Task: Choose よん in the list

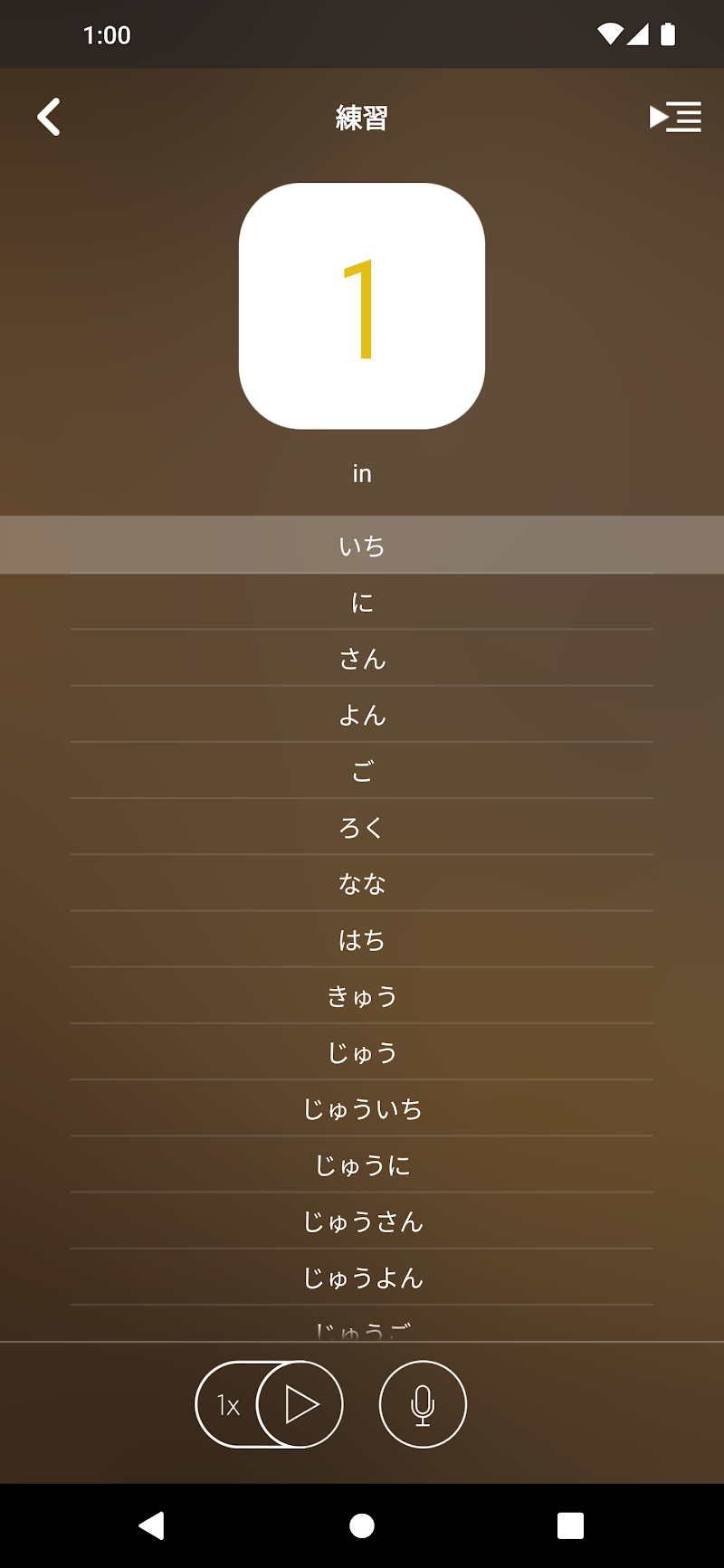Action: click(362, 715)
